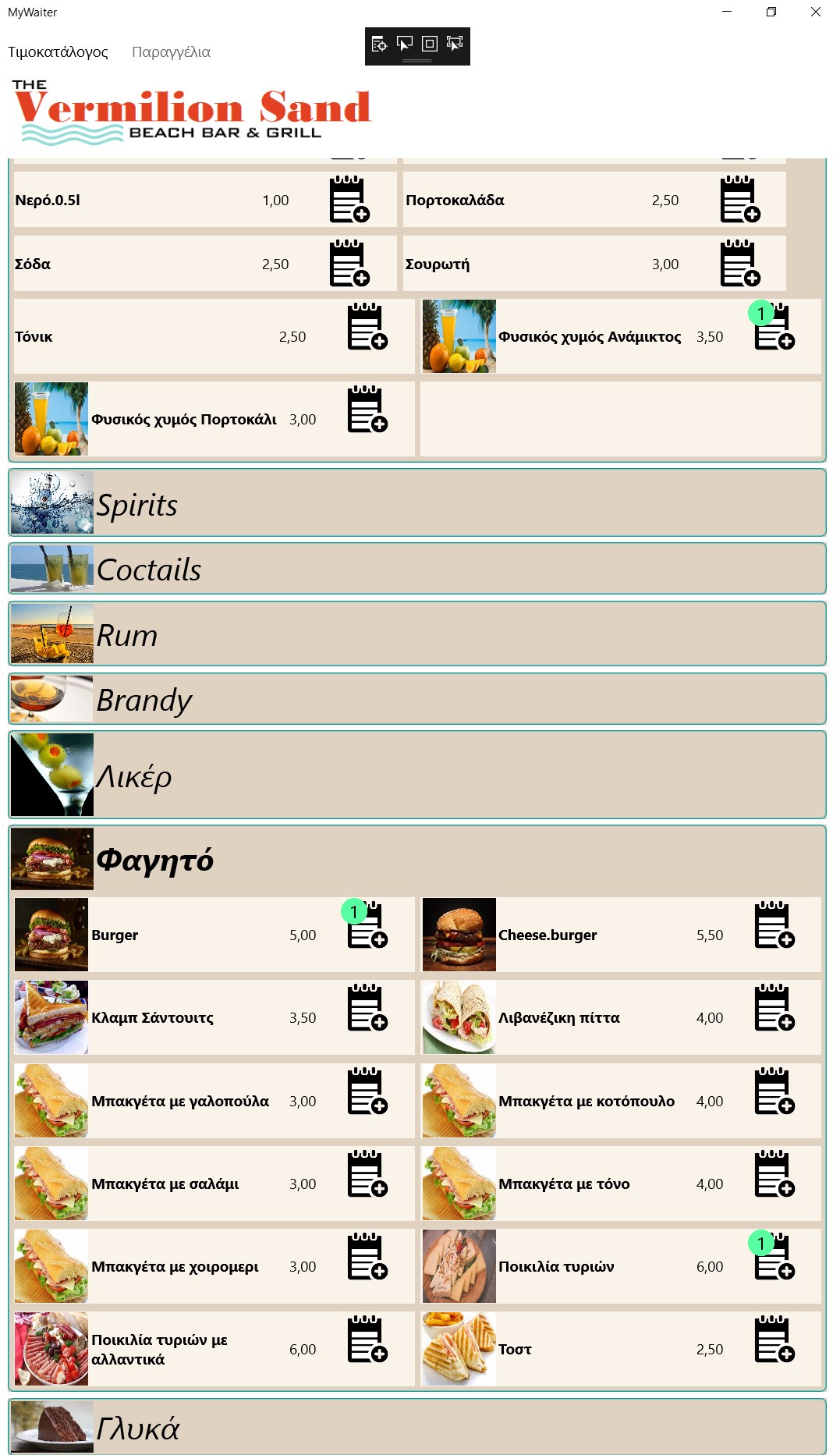This screenshot has height=1455, width=840.
Task: Expand the Γλυκά category
Action: (x=417, y=1427)
